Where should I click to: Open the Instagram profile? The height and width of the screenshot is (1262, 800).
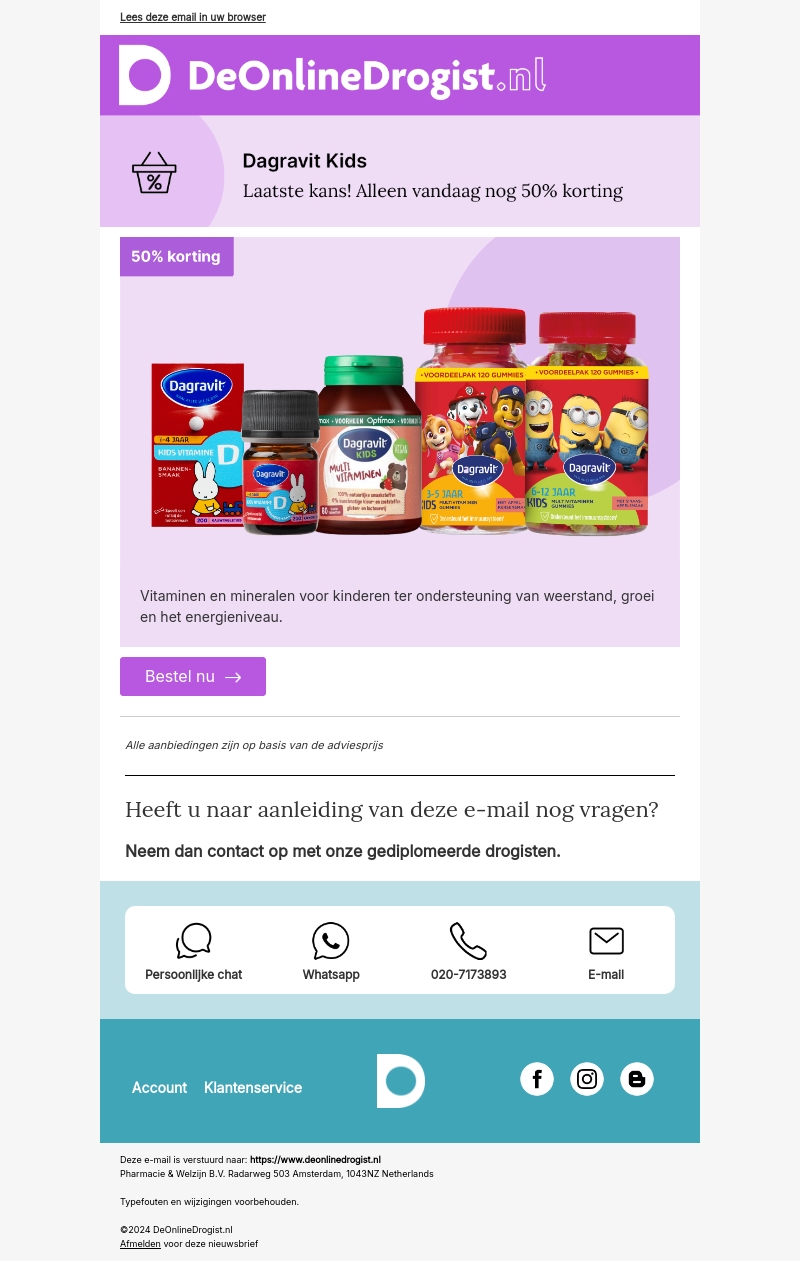click(x=587, y=1079)
